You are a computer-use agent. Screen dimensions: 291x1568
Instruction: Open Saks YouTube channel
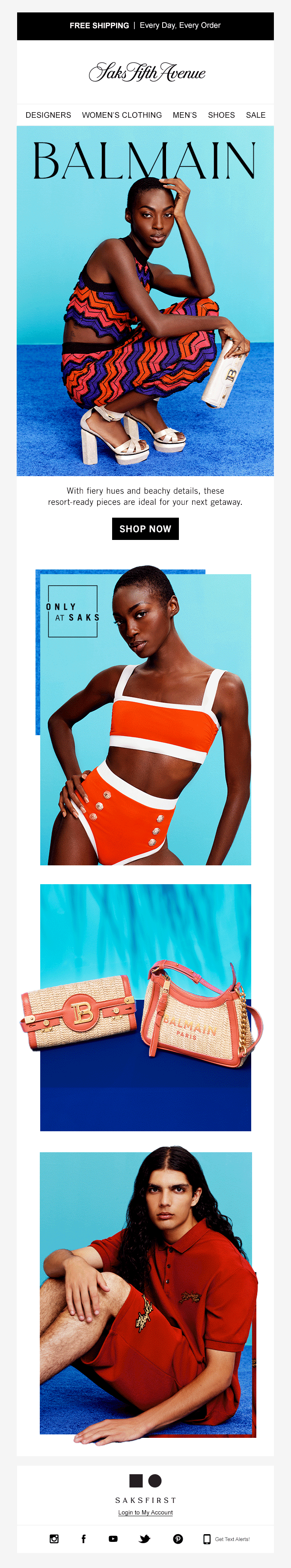(113, 1539)
